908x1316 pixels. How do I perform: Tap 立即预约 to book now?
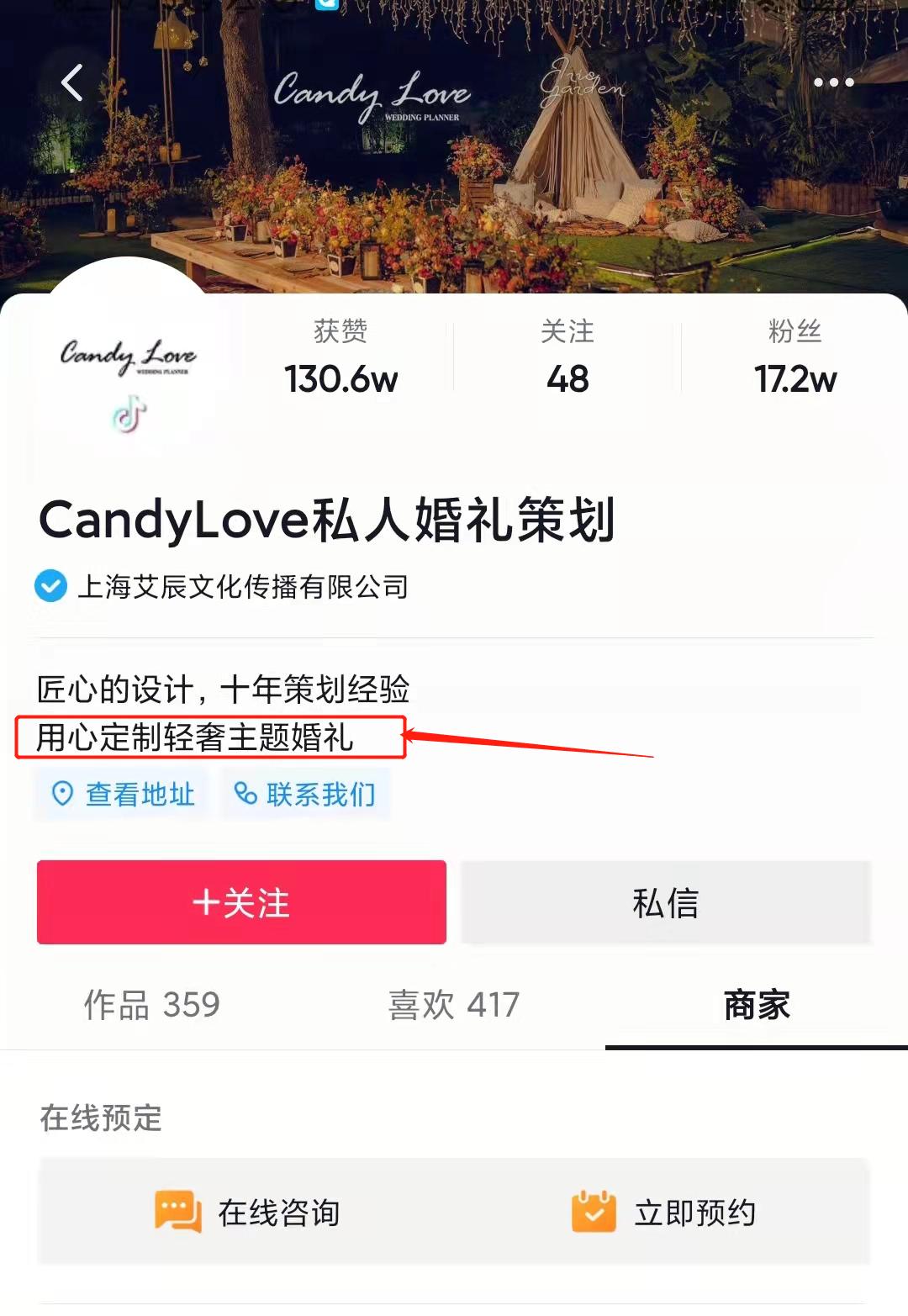(663, 1212)
